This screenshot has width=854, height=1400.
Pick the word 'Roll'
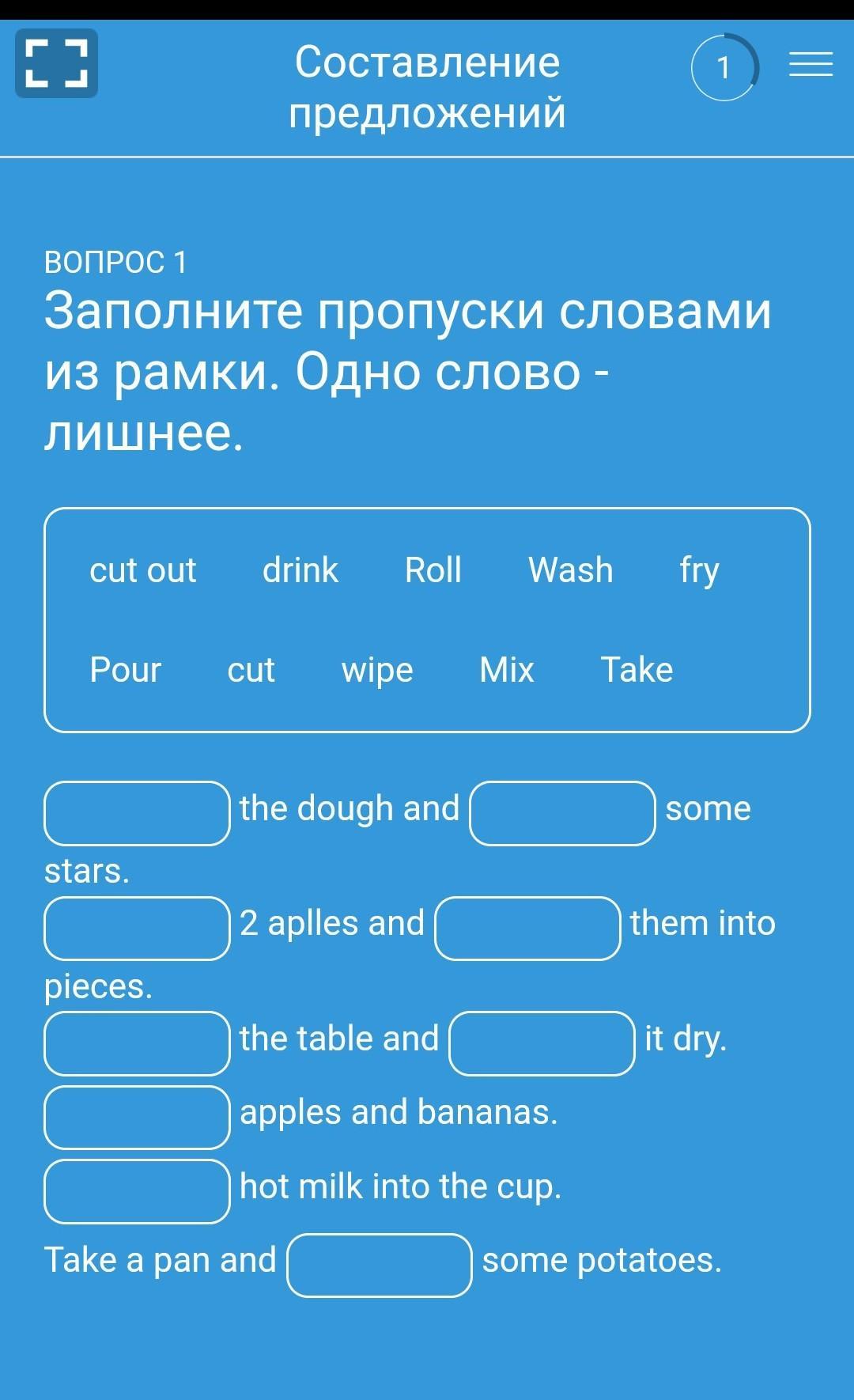pos(433,570)
